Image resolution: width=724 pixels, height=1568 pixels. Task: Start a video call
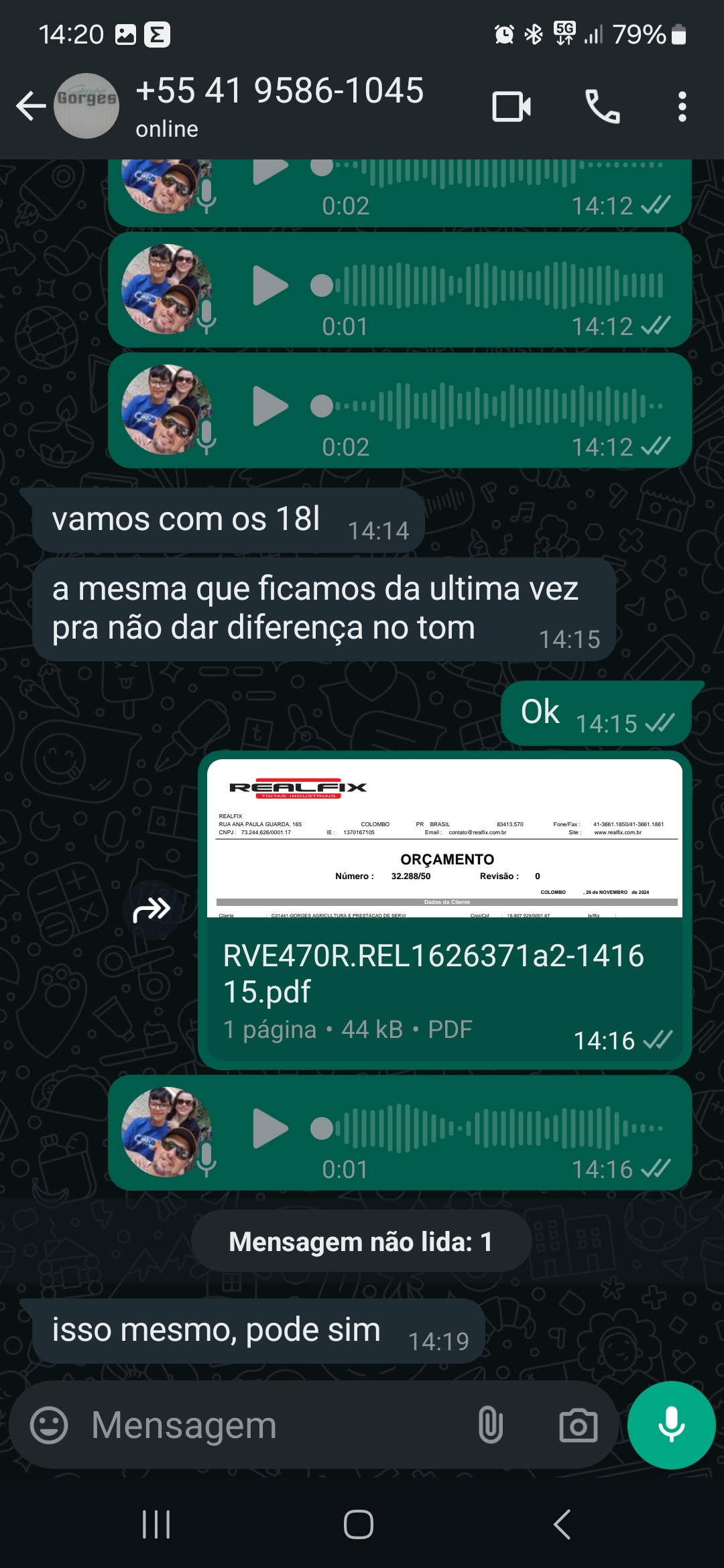(x=511, y=106)
